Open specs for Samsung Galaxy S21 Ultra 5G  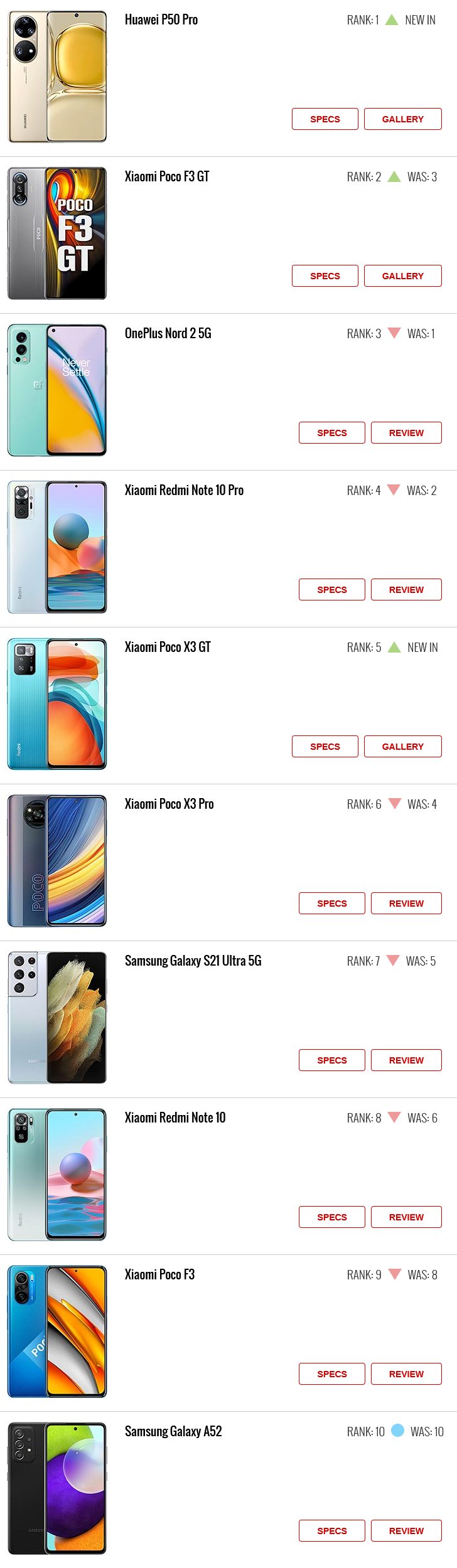[331, 1060]
